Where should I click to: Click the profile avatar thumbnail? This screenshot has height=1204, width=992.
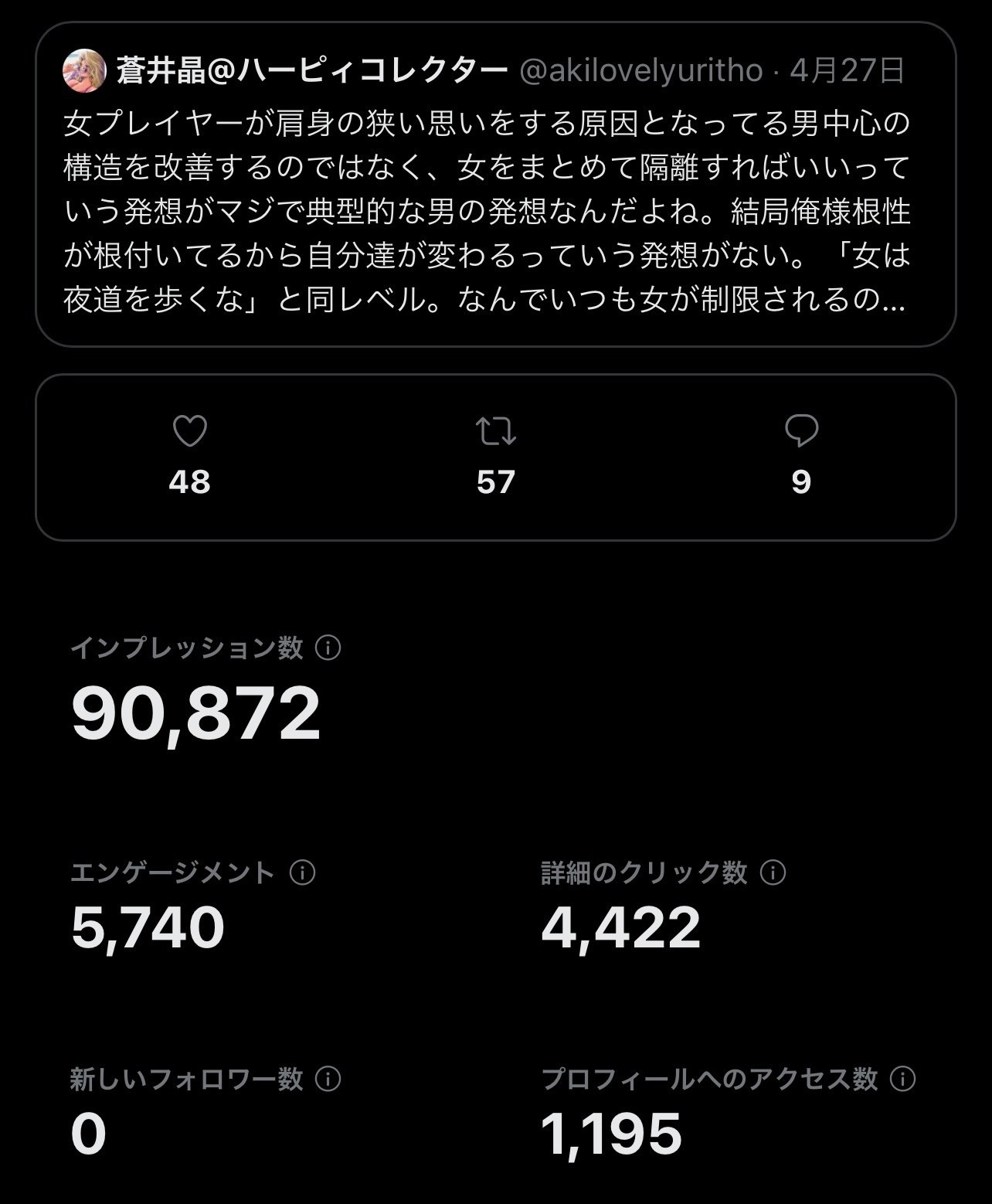tap(83, 70)
